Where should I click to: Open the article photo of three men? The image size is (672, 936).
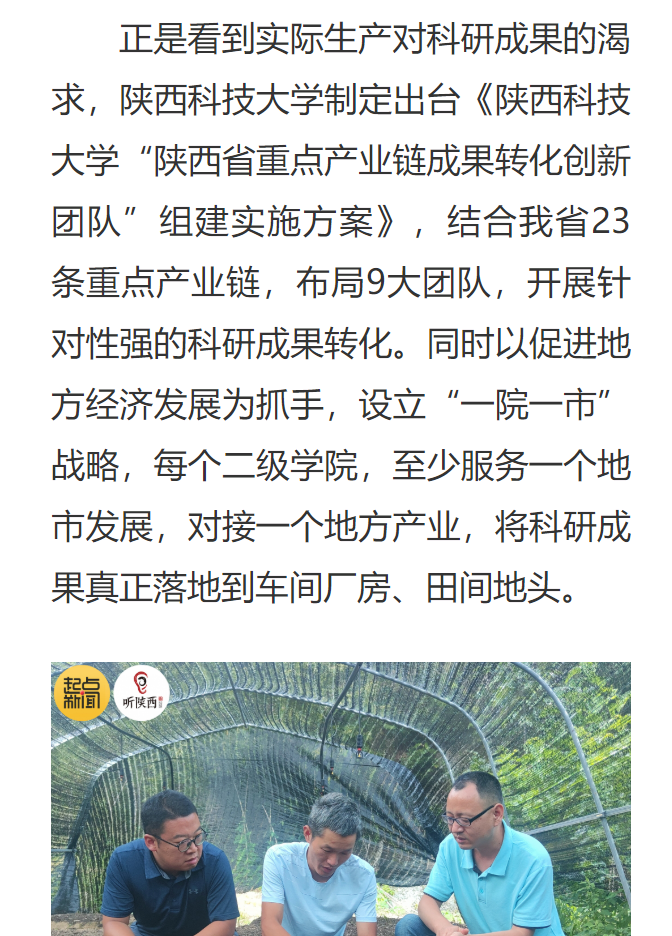(x=340, y=800)
